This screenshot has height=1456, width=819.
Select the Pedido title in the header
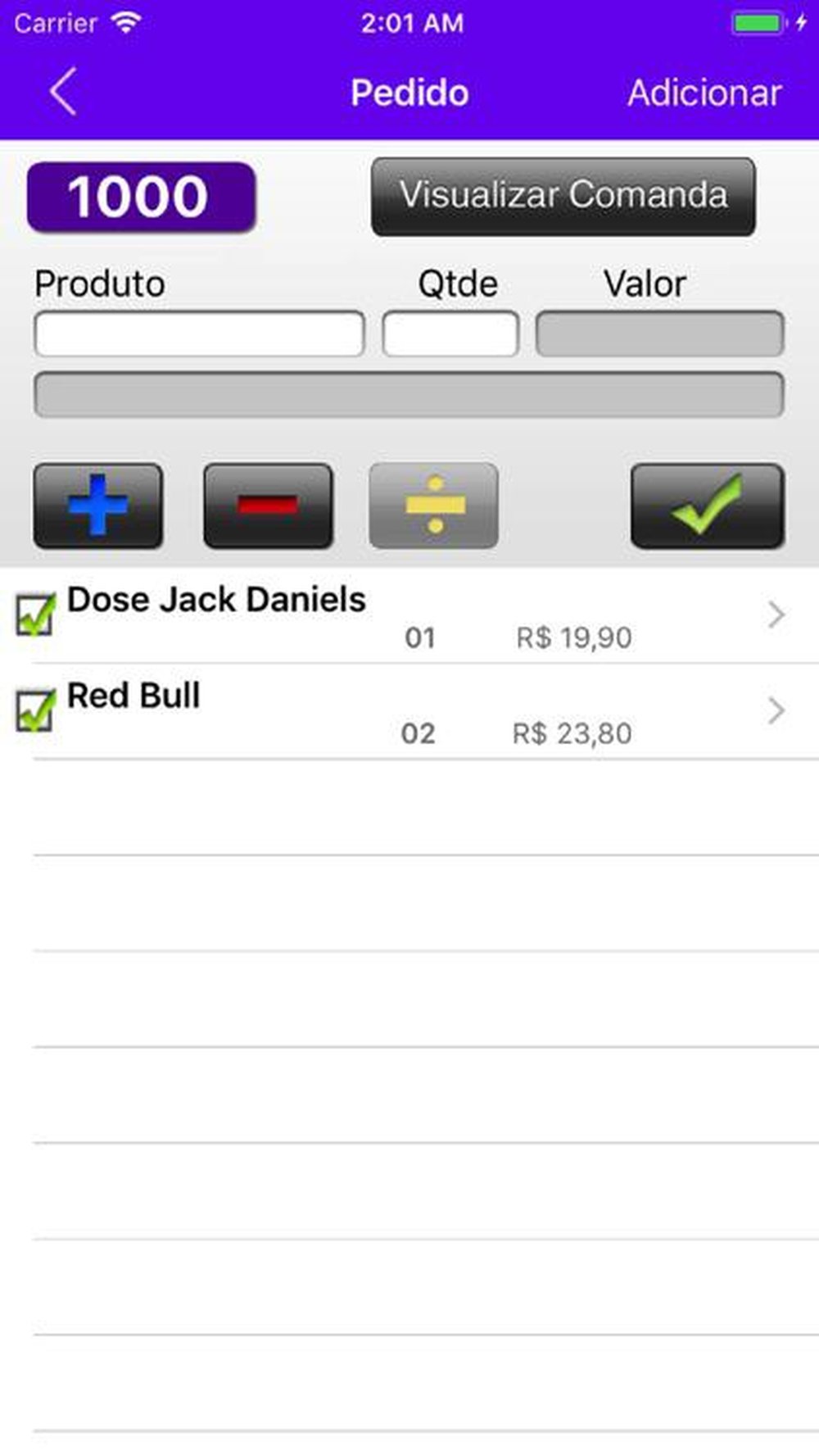click(409, 93)
